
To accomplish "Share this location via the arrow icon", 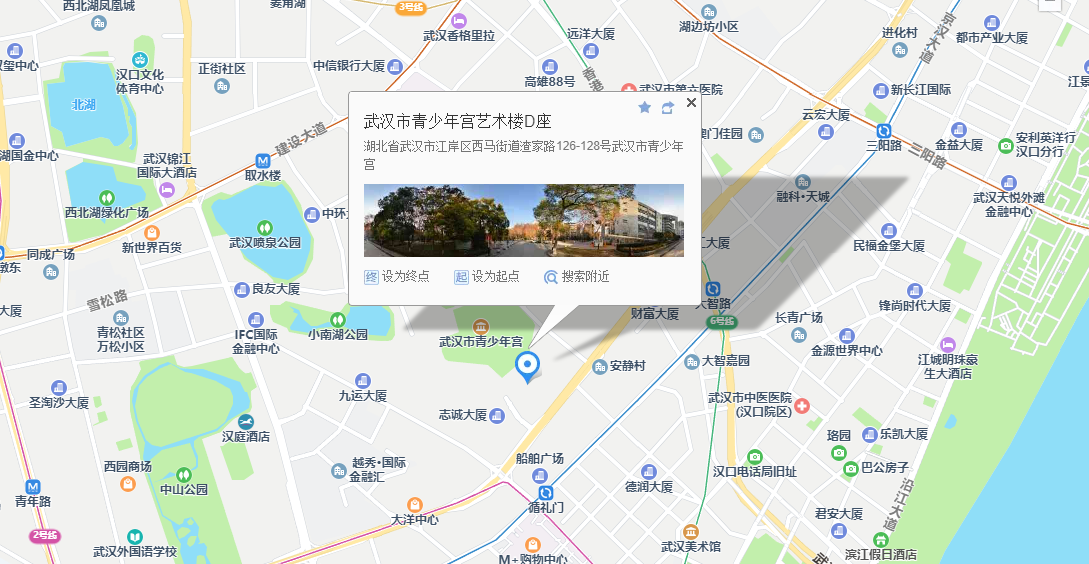I will (668, 107).
